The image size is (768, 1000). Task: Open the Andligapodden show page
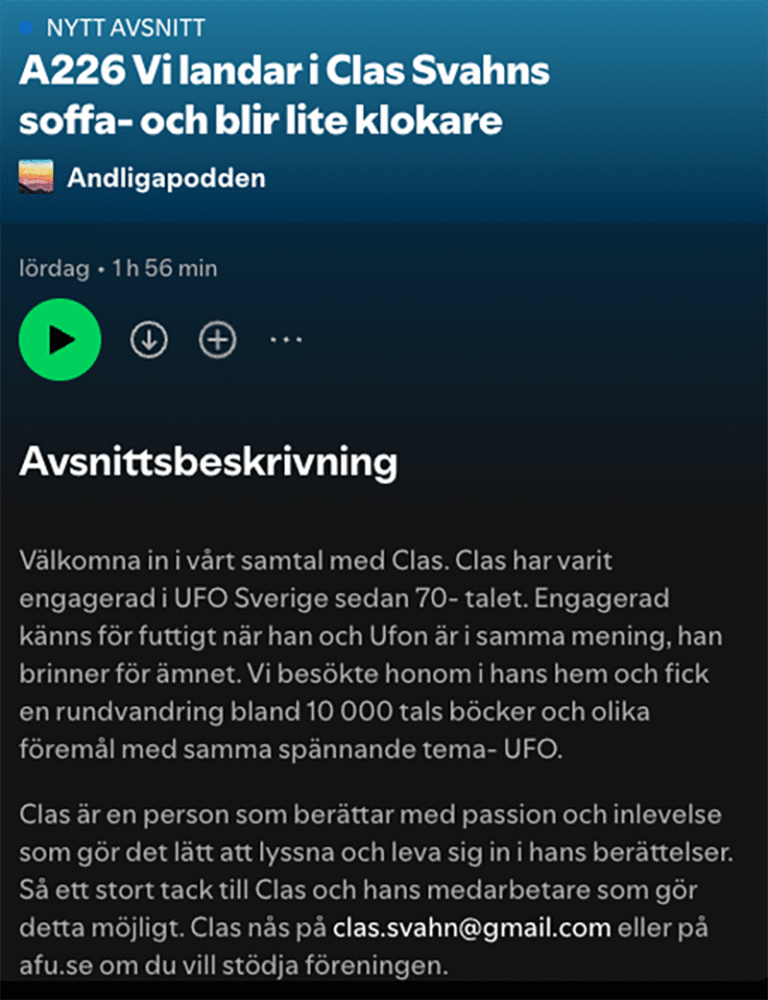166,179
